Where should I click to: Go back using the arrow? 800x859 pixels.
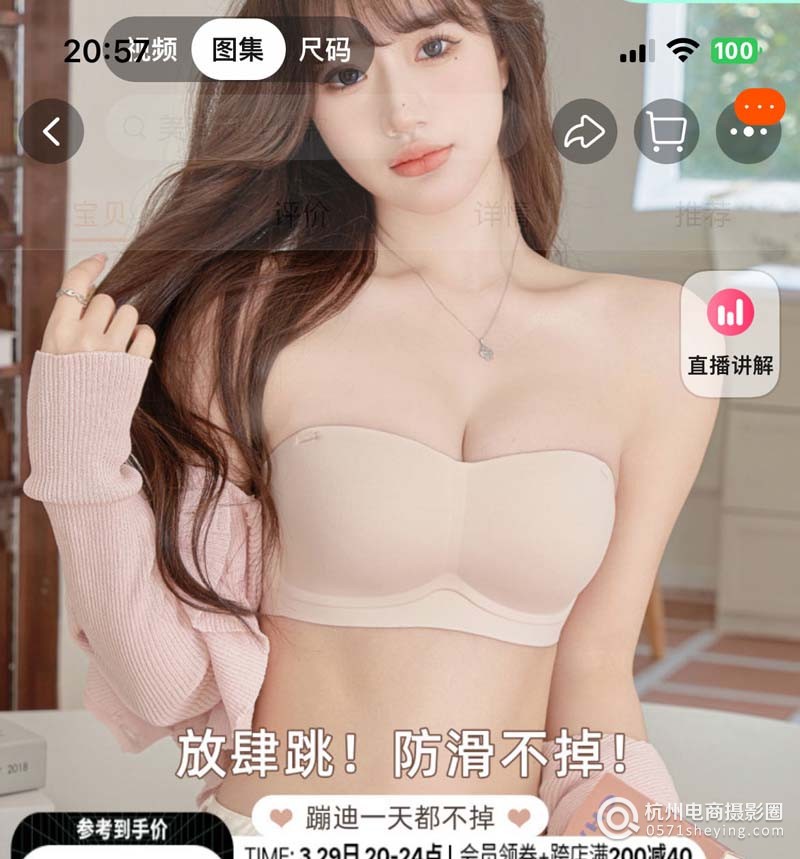click(52, 131)
